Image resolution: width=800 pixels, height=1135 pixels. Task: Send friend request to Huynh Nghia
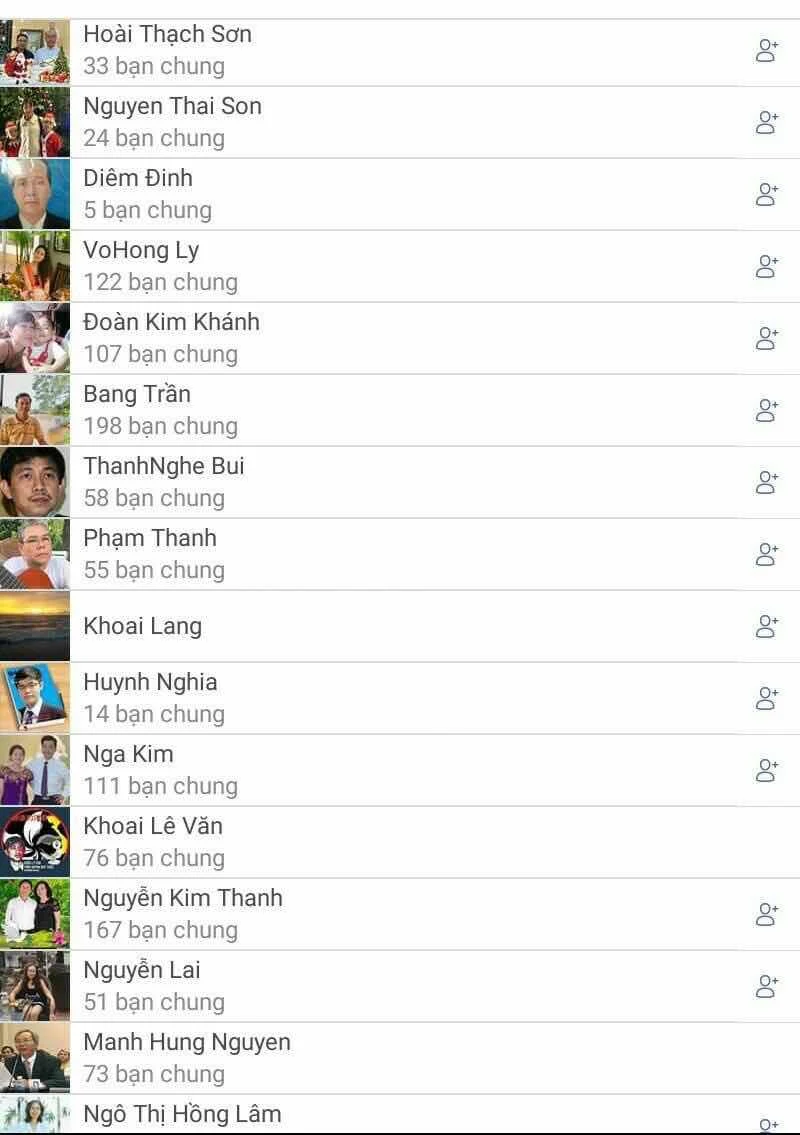pyautogui.click(x=767, y=699)
